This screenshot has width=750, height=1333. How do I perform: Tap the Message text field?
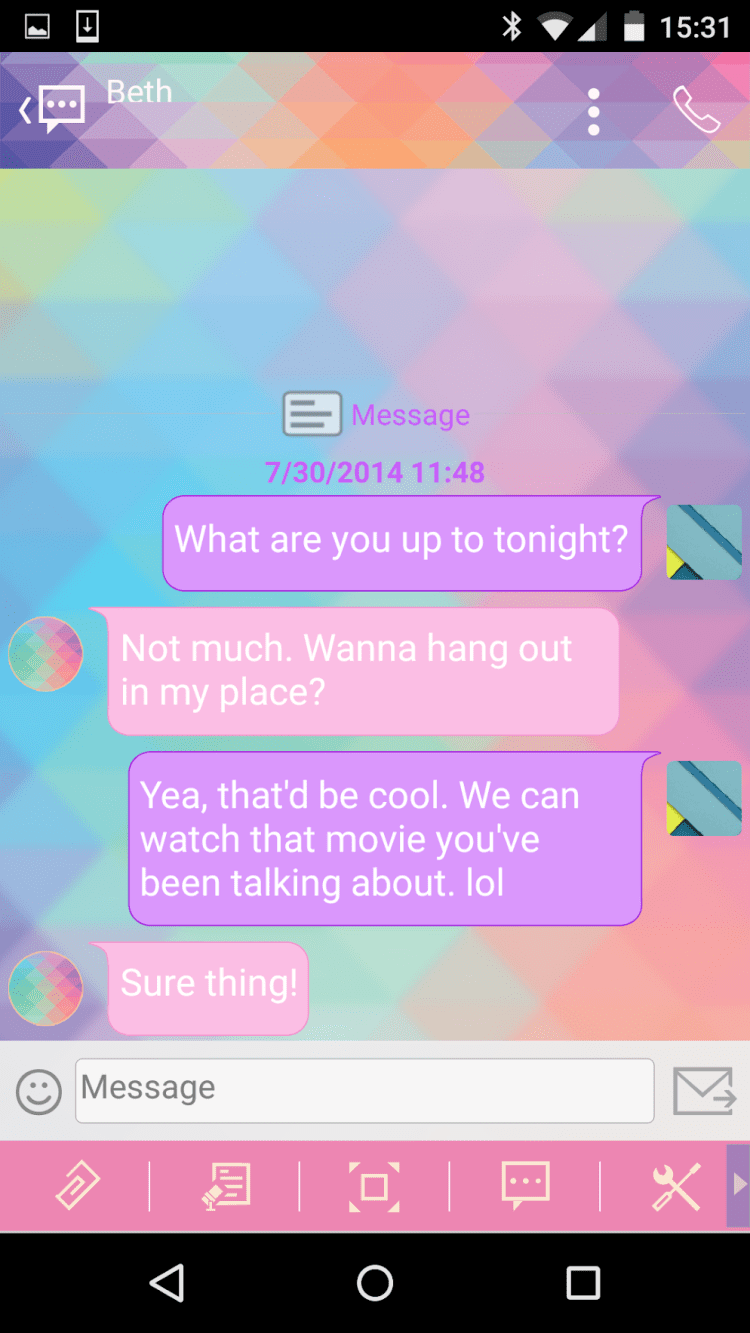(x=365, y=1090)
